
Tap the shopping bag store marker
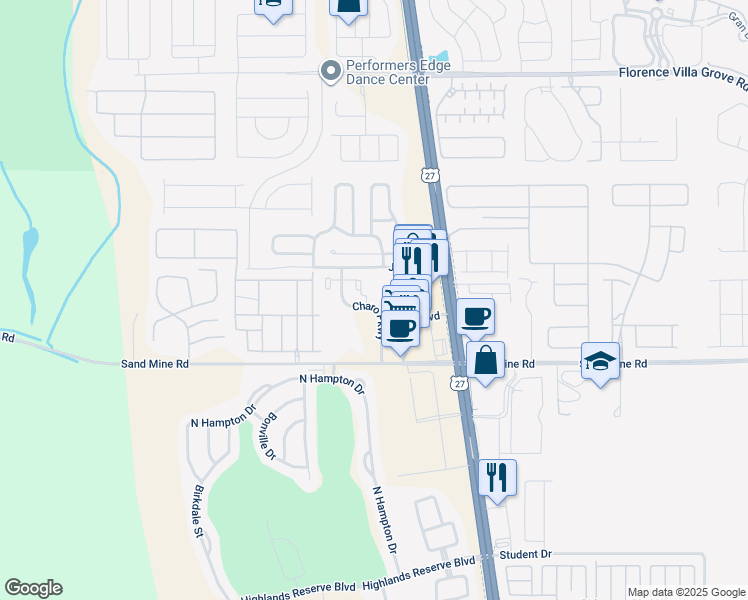tap(485, 360)
